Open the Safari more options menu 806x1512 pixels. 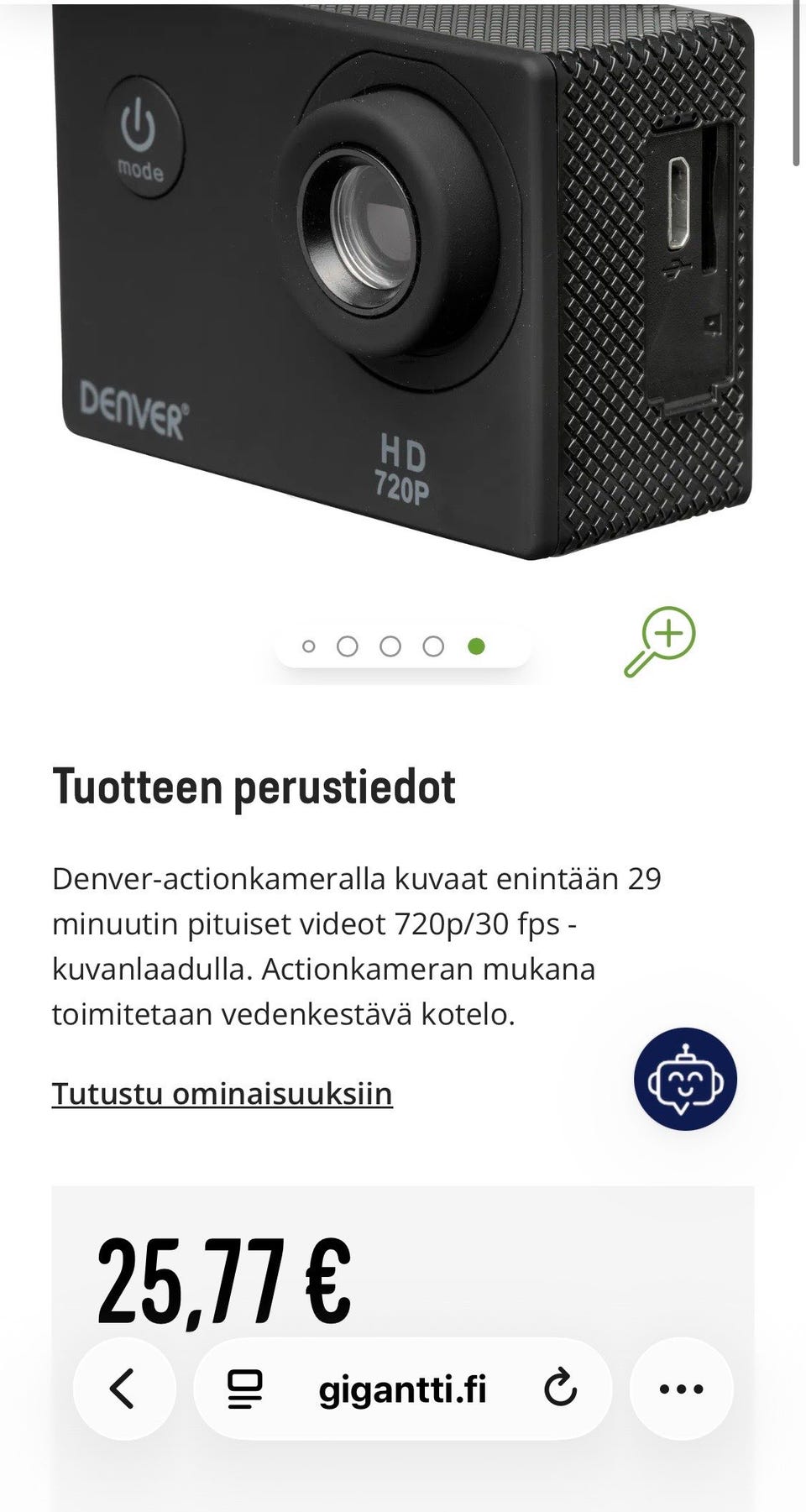(x=680, y=1386)
